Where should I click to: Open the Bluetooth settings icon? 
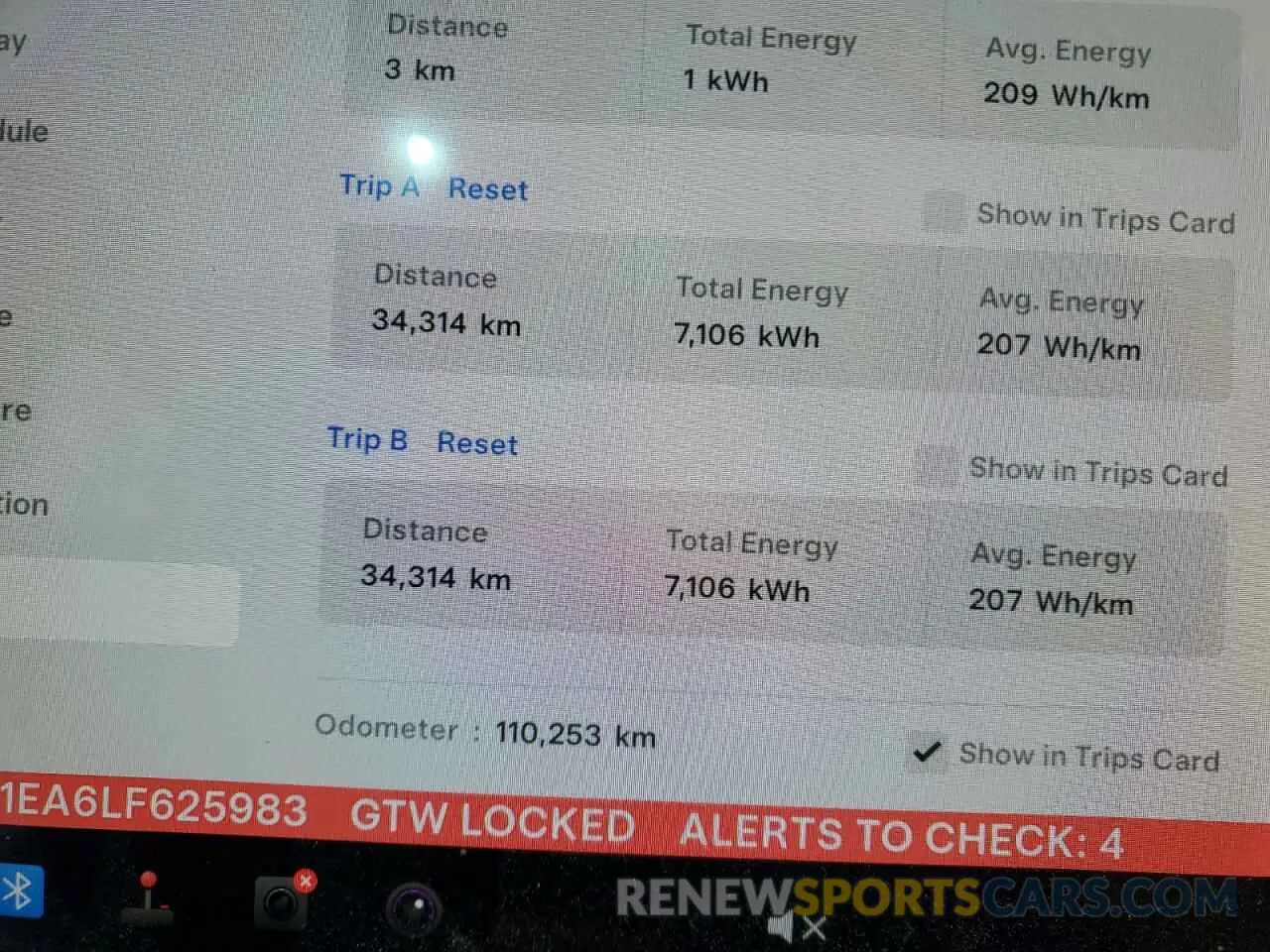tap(18, 891)
